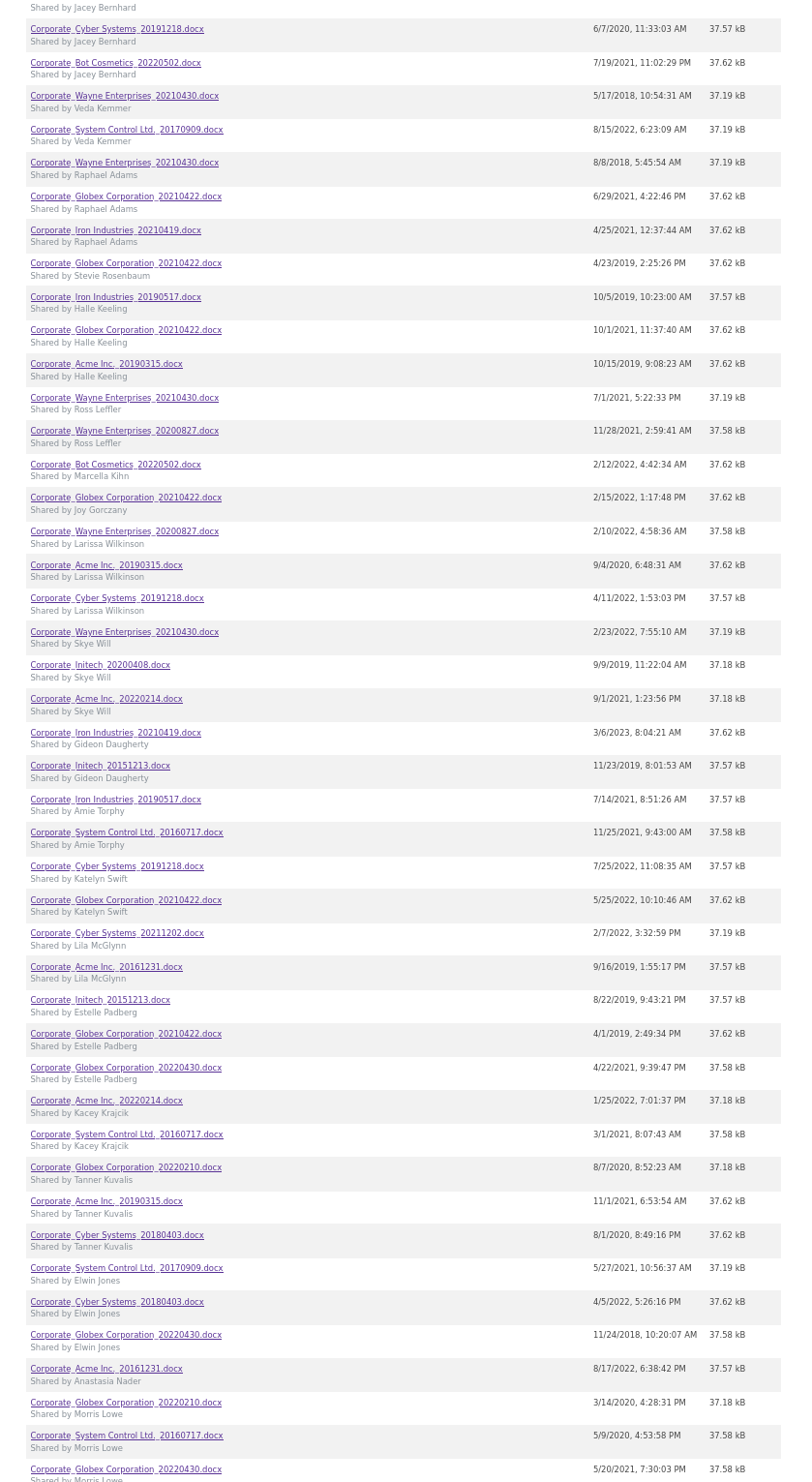Open Iron Industries 20190517.docx shared by Halle Keeling
Viewport: 812px width, 1482px height.
(x=115, y=297)
